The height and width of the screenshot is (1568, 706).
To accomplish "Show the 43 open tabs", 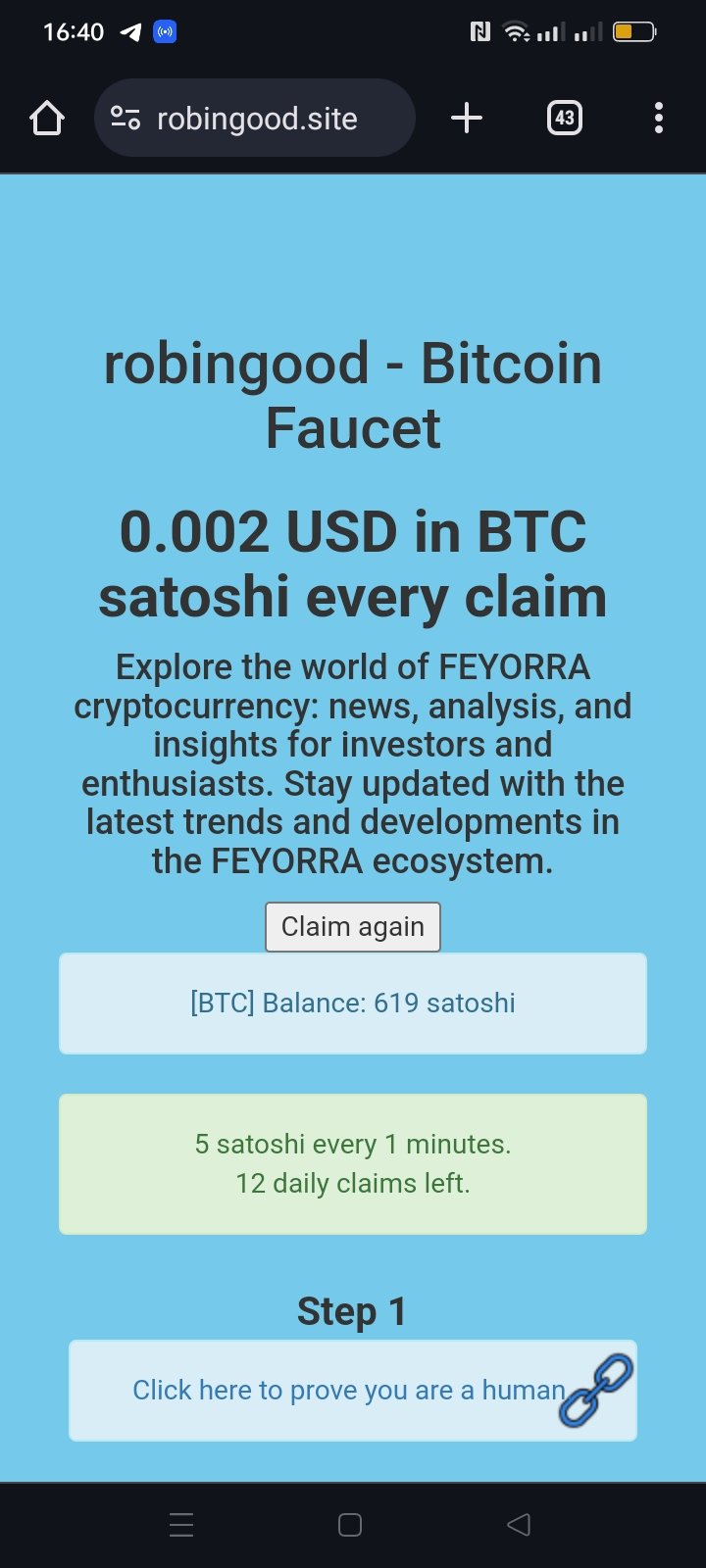I will 564,119.
